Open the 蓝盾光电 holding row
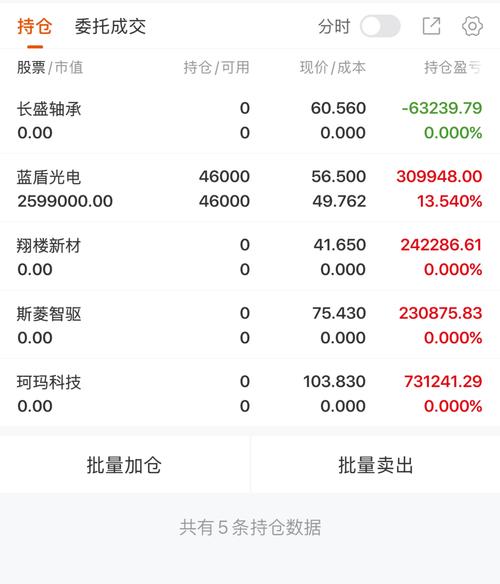Image resolution: width=500 pixels, height=584 pixels. pyautogui.click(x=250, y=188)
